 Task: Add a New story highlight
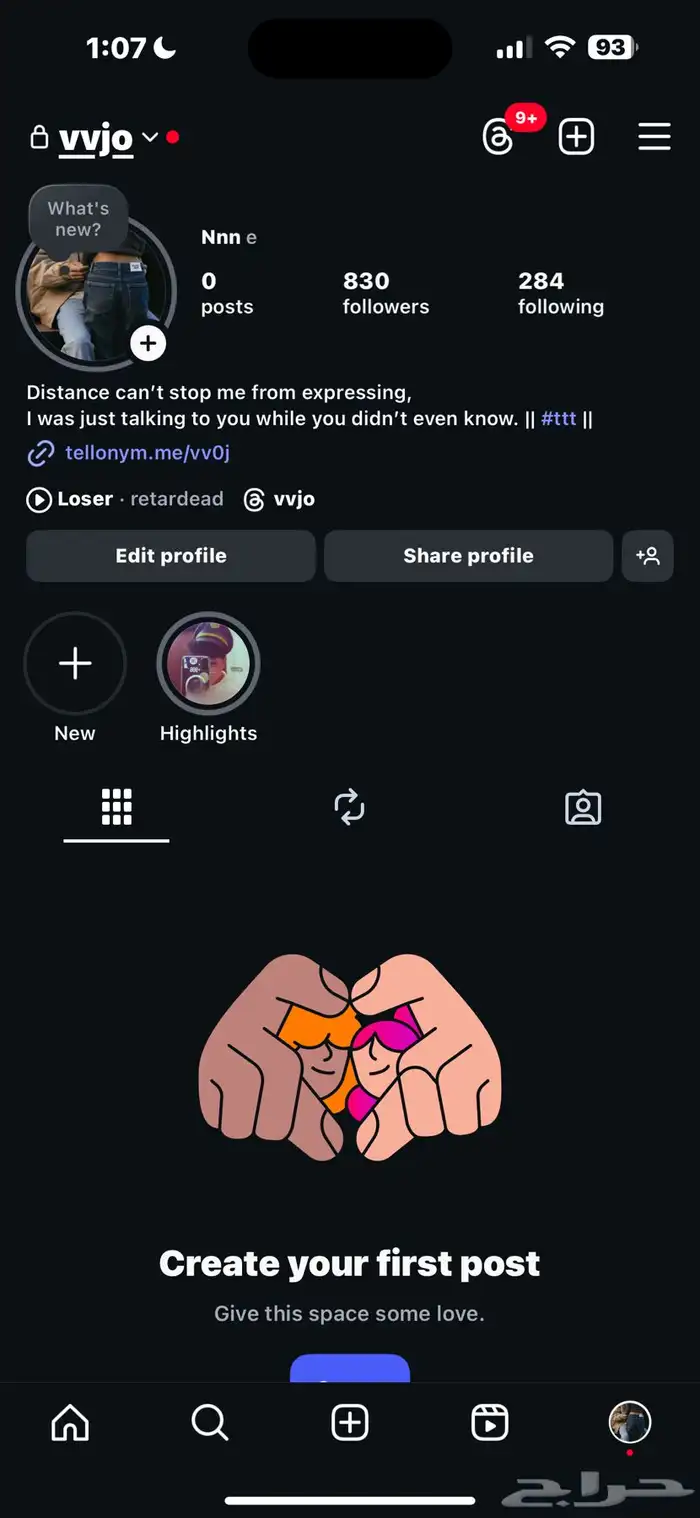[x=75, y=664]
